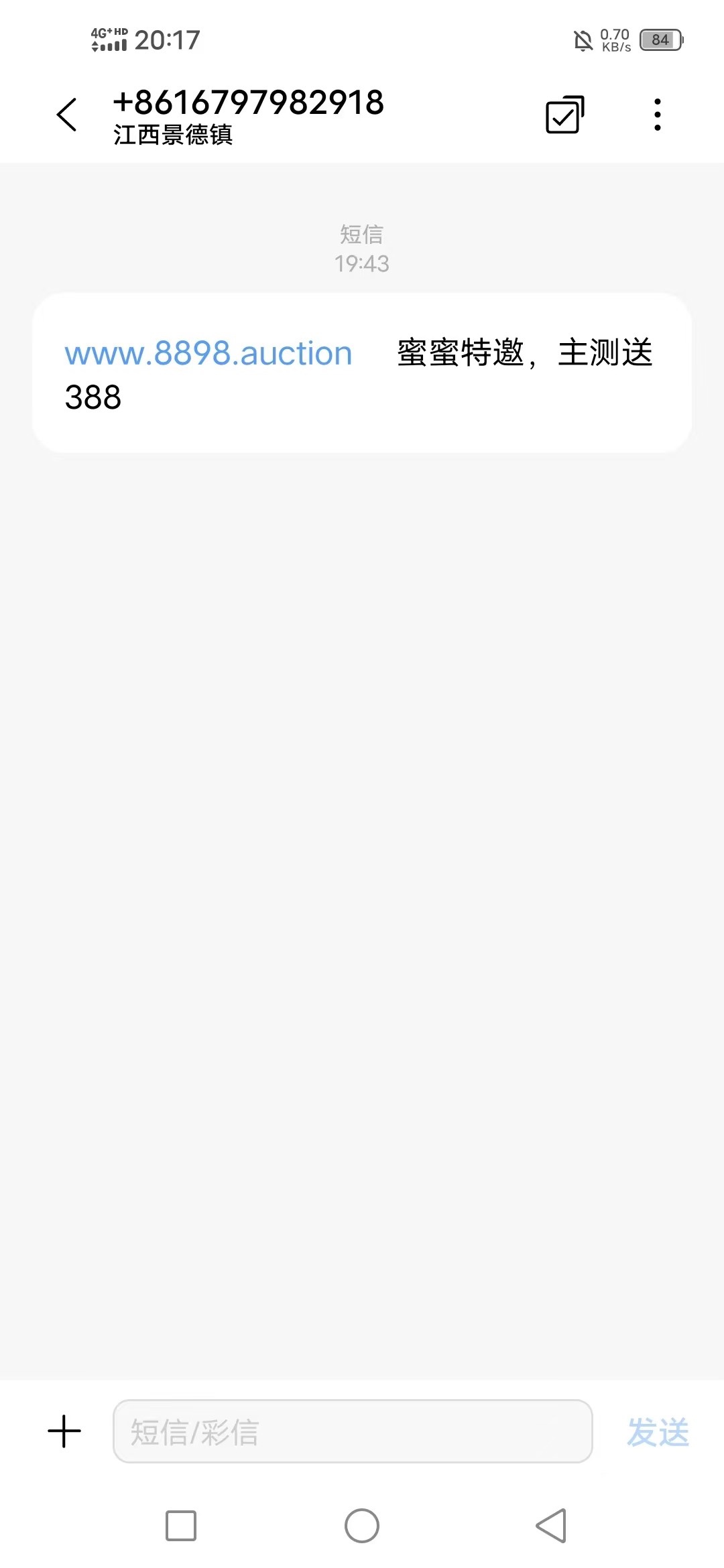Tap the phone number +8616797982918 header
Image resolution: width=724 pixels, height=1568 pixels.
(x=249, y=102)
